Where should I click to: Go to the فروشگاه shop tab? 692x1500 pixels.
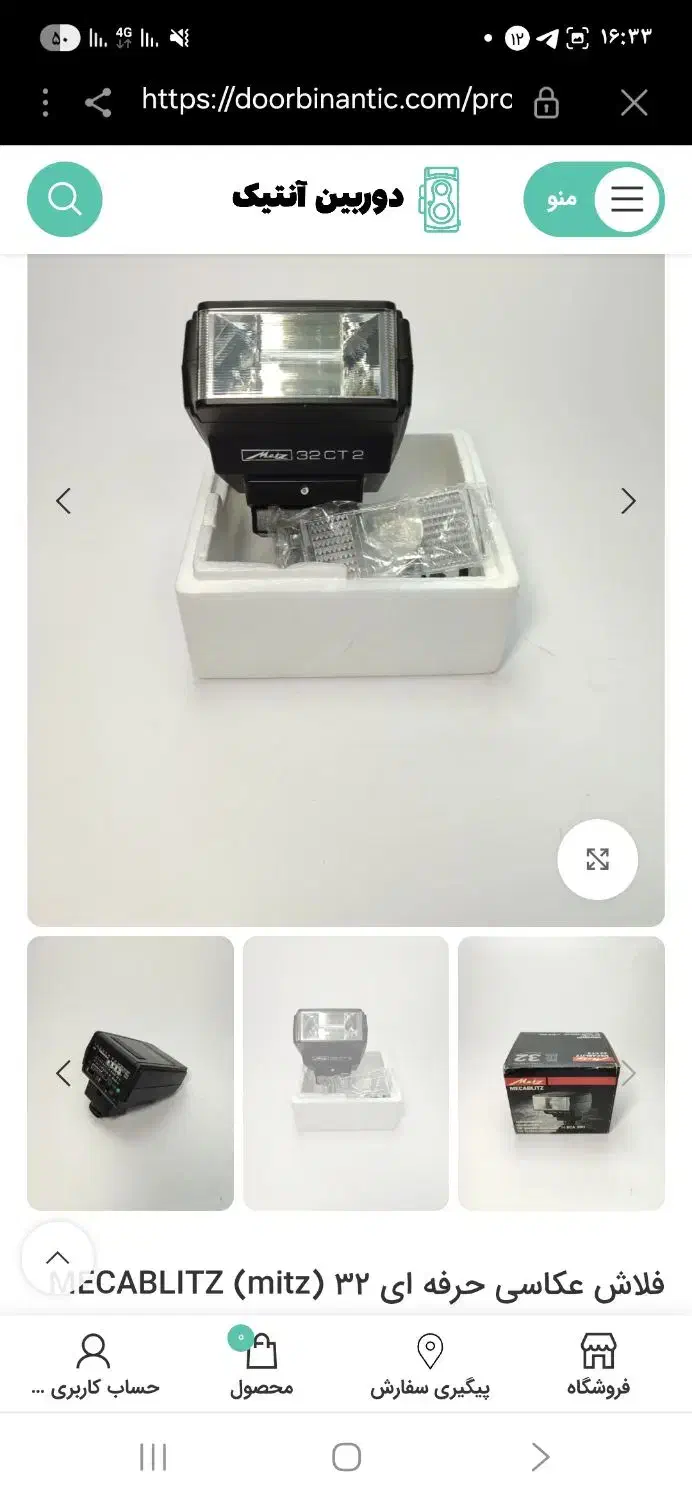[598, 1365]
